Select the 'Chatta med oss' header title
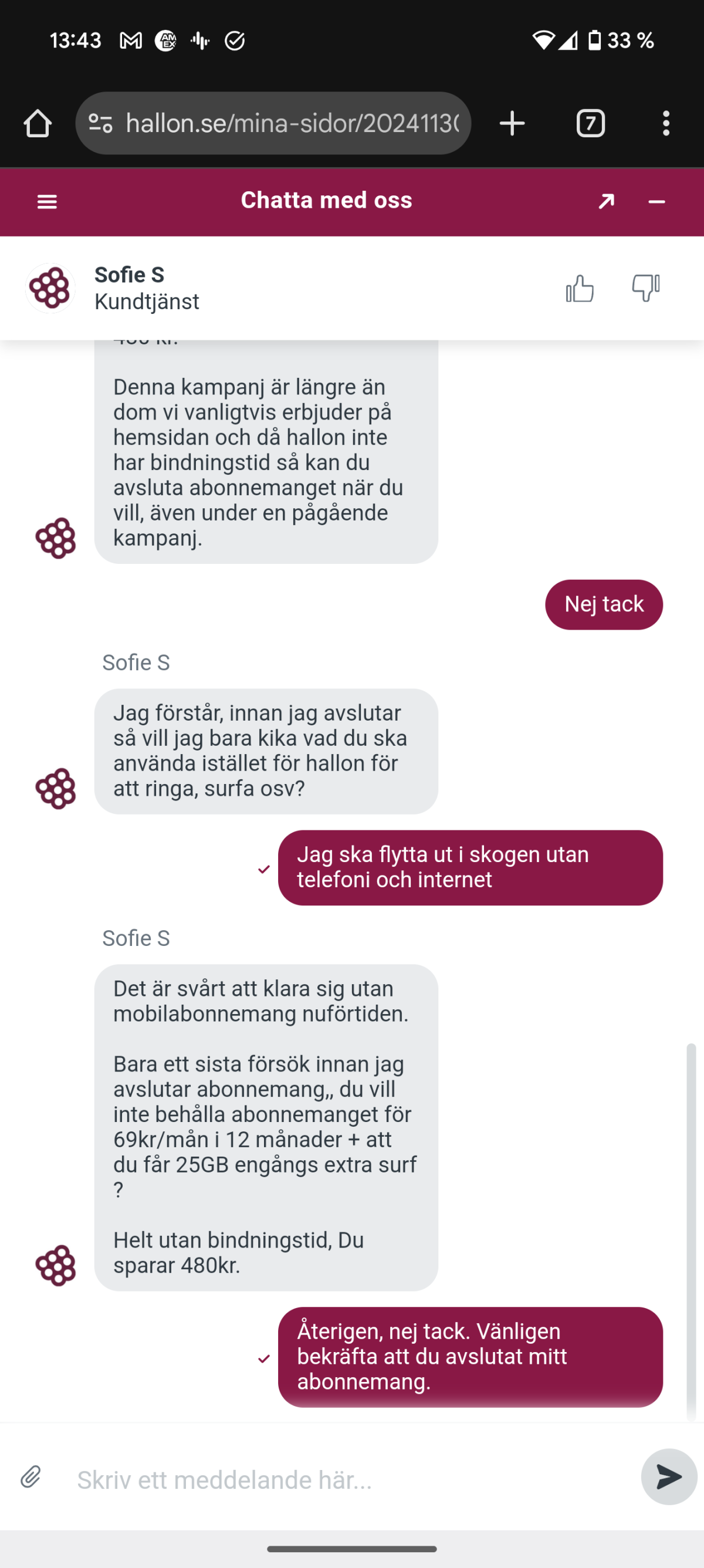The width and height of the screenshot is (704, 1568). point(327,200)
